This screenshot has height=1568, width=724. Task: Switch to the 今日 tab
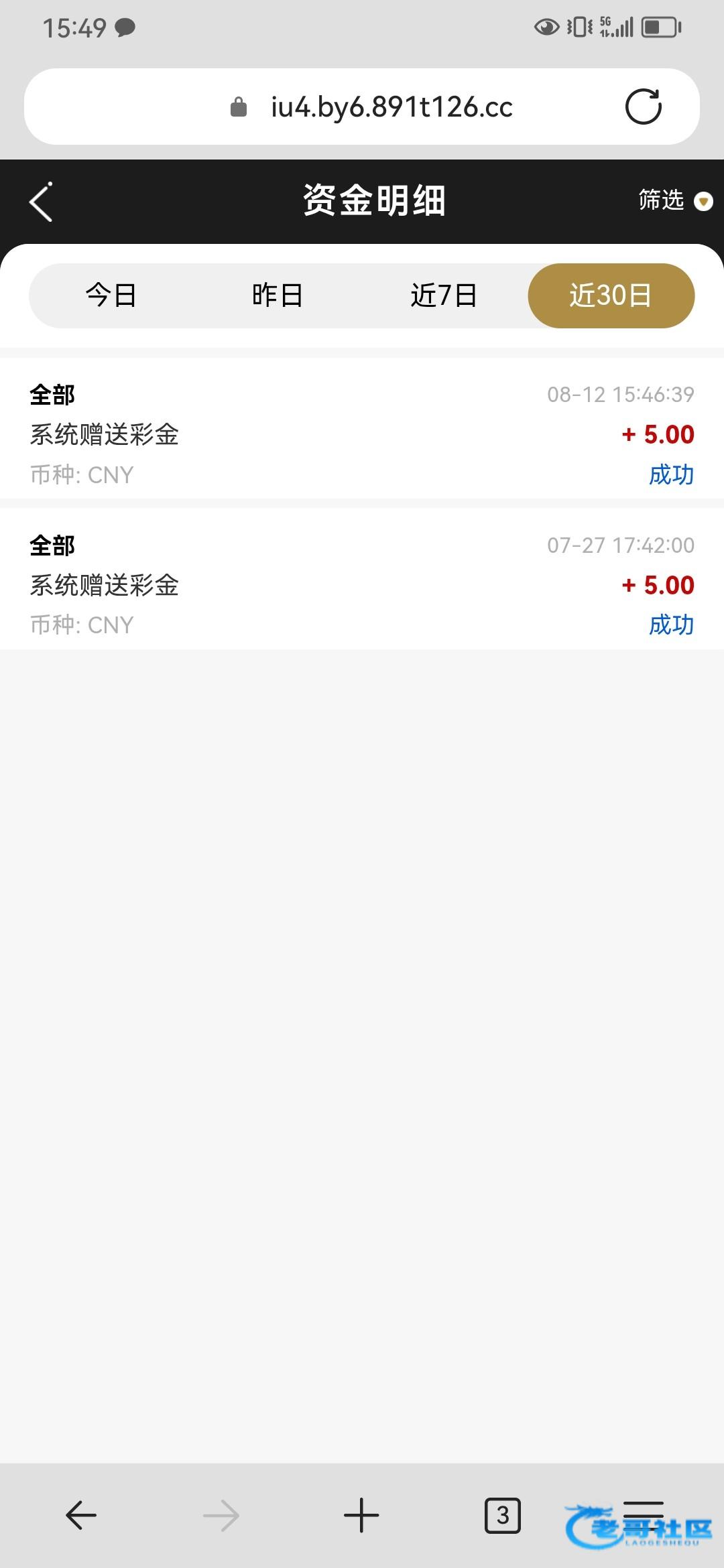click(x=111, y=296)
